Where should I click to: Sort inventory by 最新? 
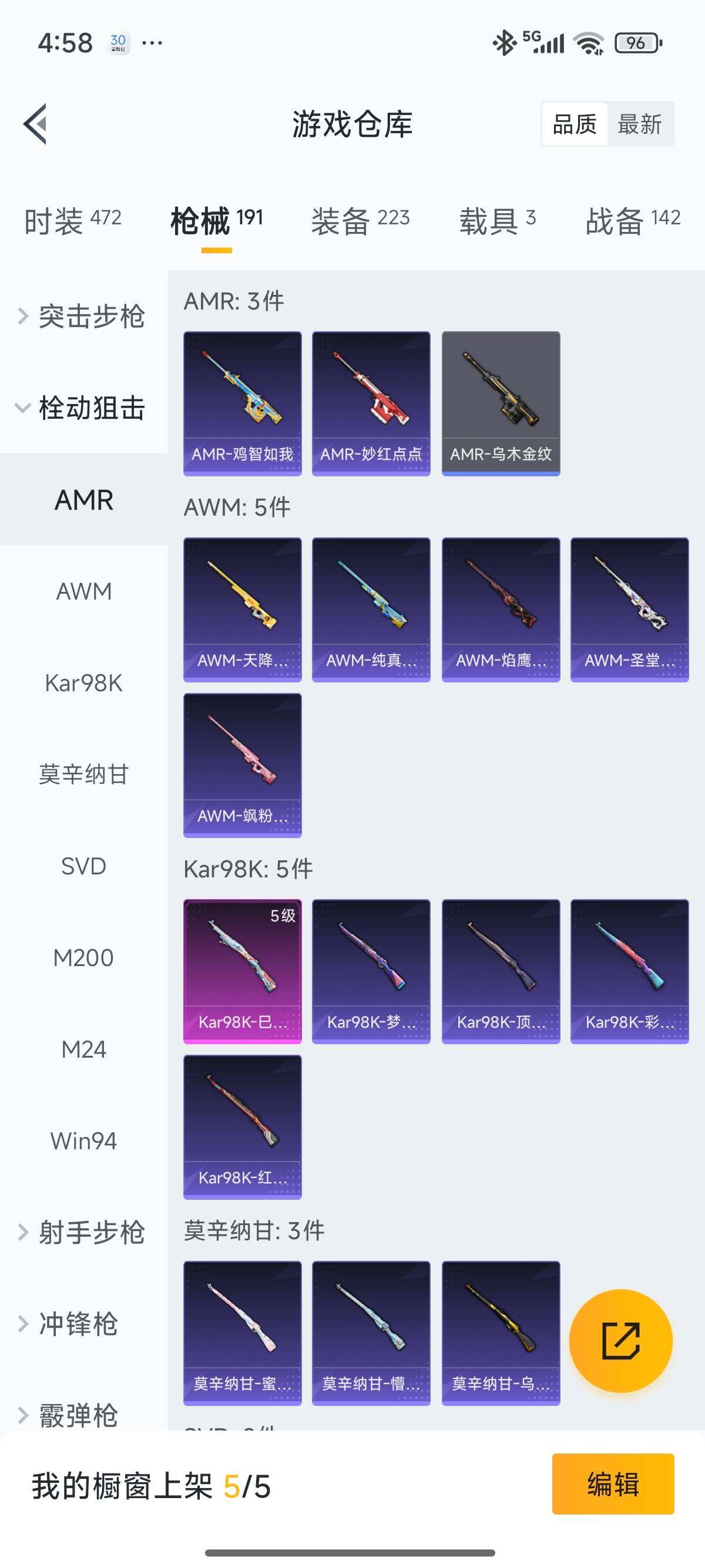pyautogui.click(x=639, y=124)
